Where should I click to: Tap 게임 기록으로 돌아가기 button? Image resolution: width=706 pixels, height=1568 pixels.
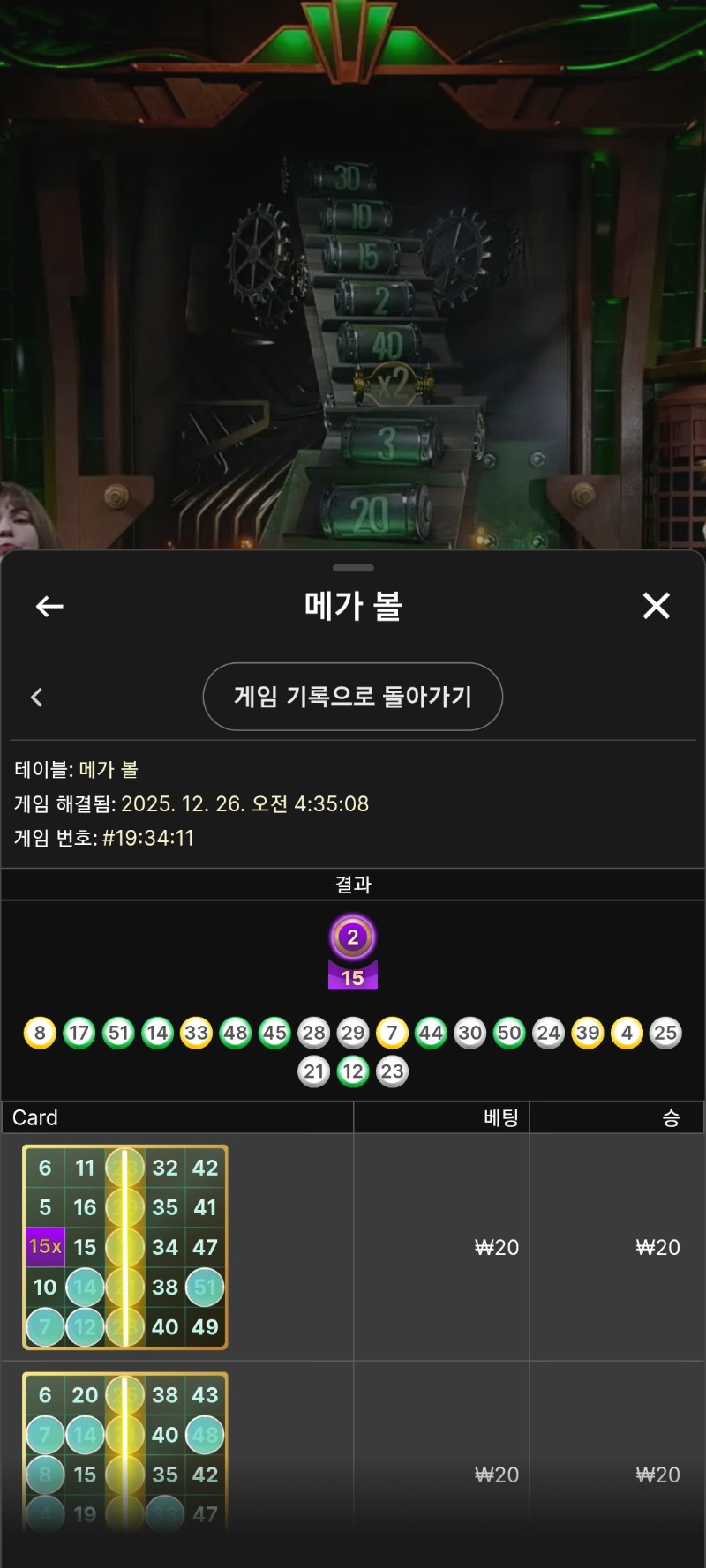tap(353, 697)
